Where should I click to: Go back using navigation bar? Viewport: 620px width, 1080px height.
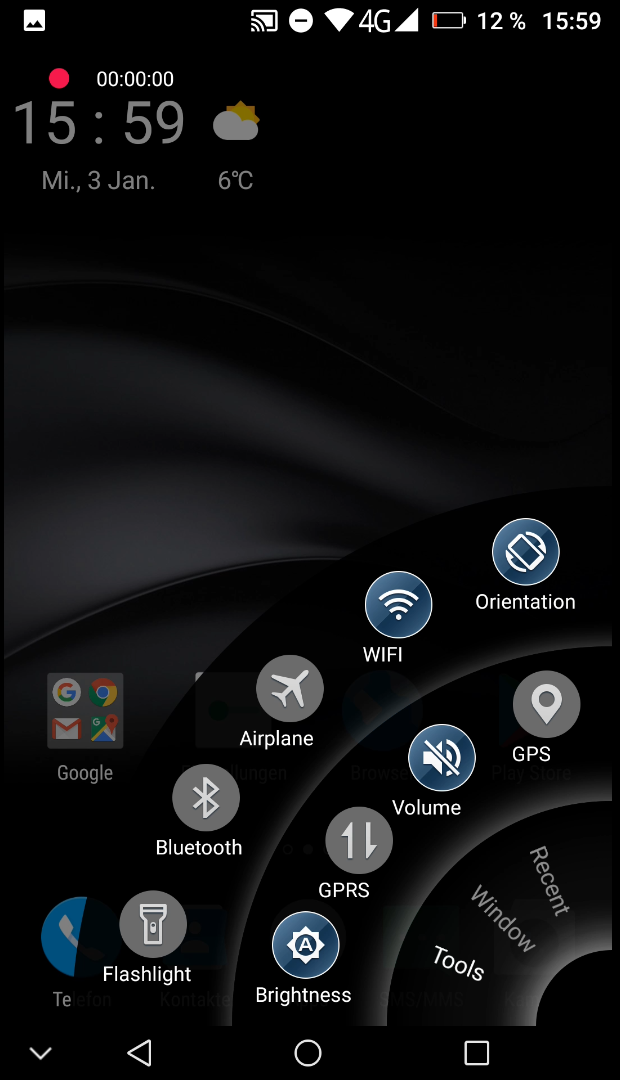point(140,1052)
